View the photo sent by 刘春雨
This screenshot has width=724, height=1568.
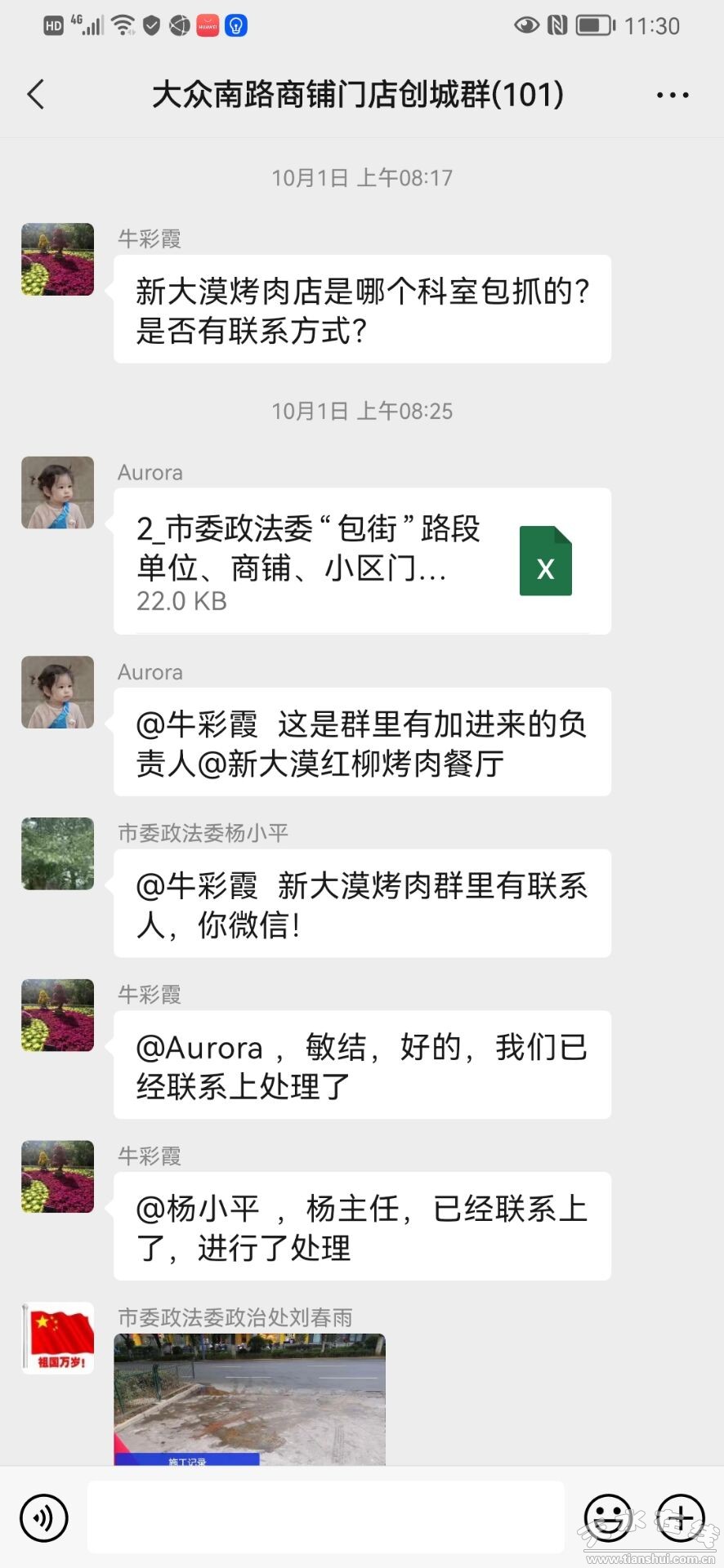click(x=249, y=1398)
